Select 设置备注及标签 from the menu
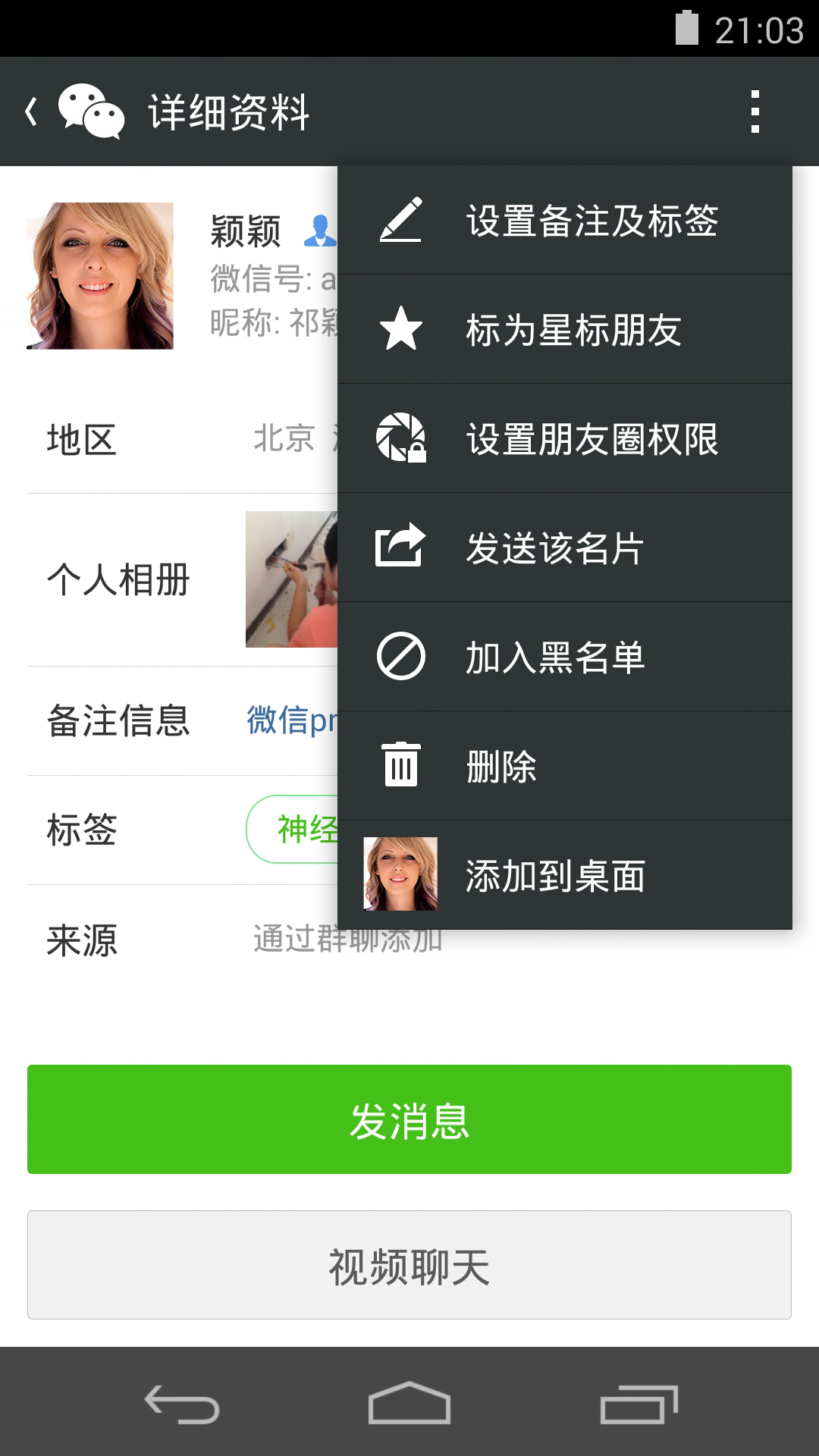Screen dimensions: 819x1456 coord(564,221)
